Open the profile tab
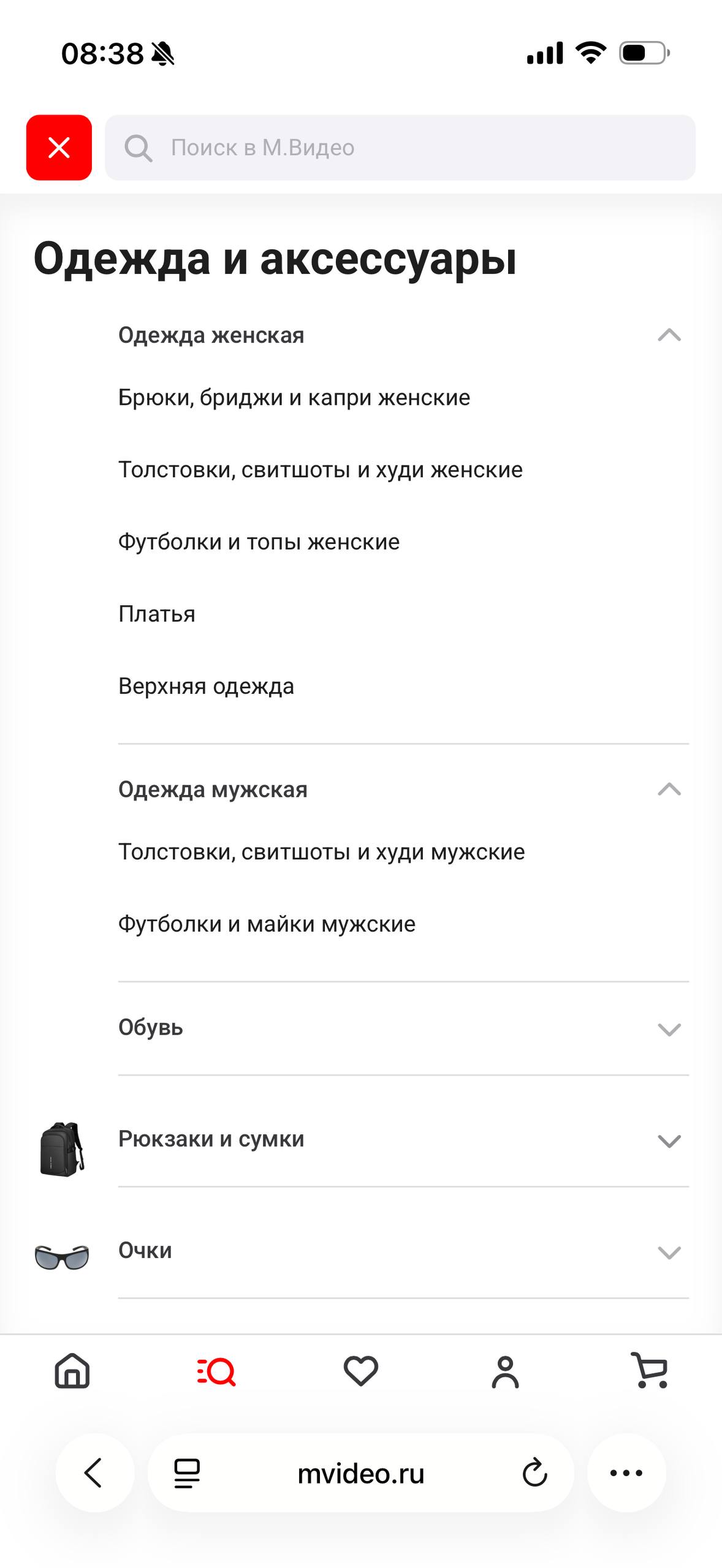 (x=505, y=1371)
